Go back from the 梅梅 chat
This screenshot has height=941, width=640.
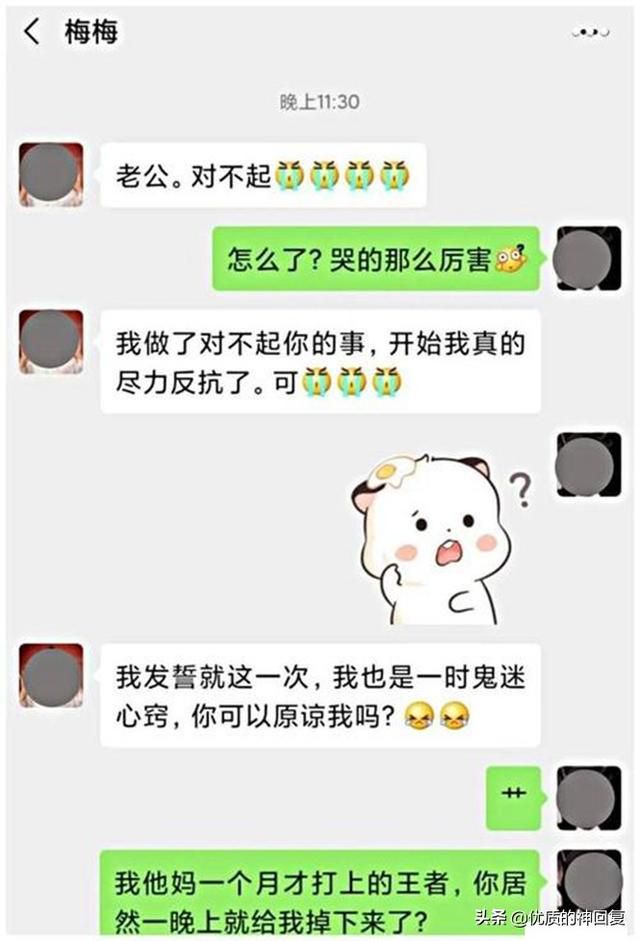[32, 32]
